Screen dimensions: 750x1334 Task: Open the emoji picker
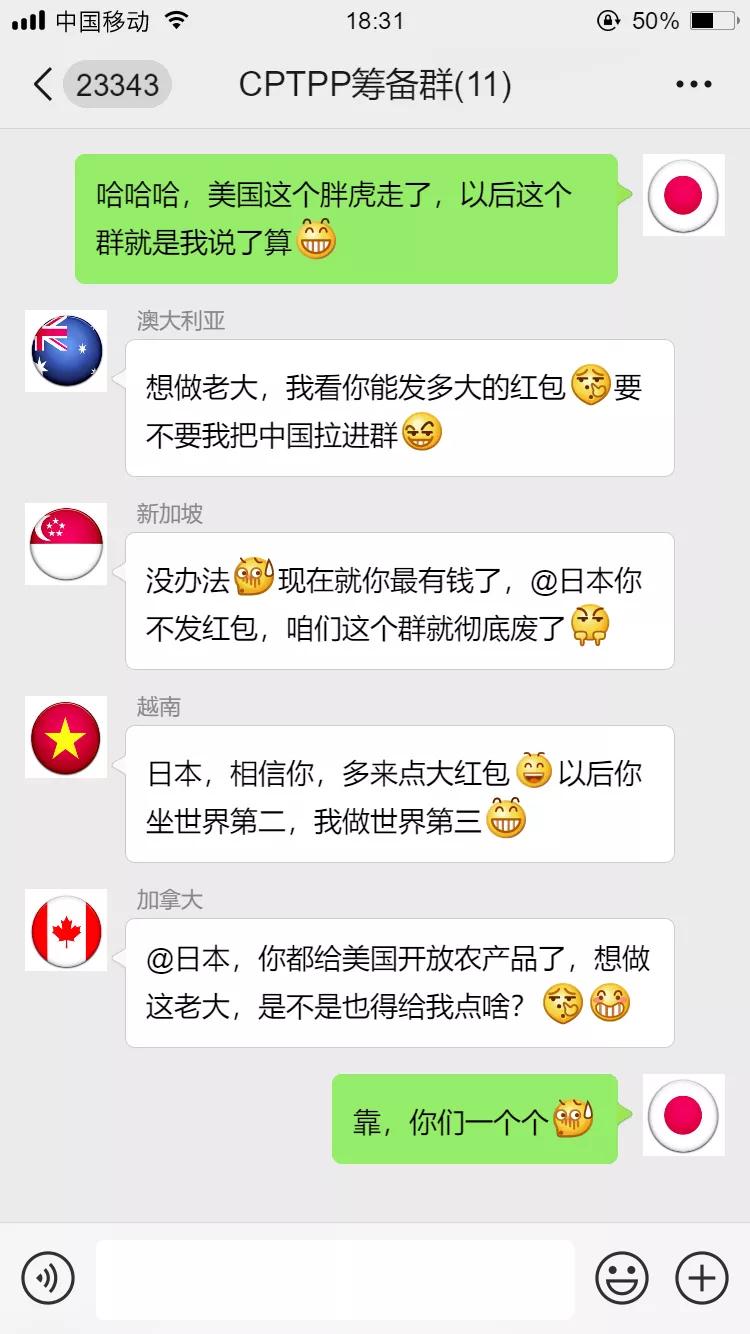(622, 1278)
